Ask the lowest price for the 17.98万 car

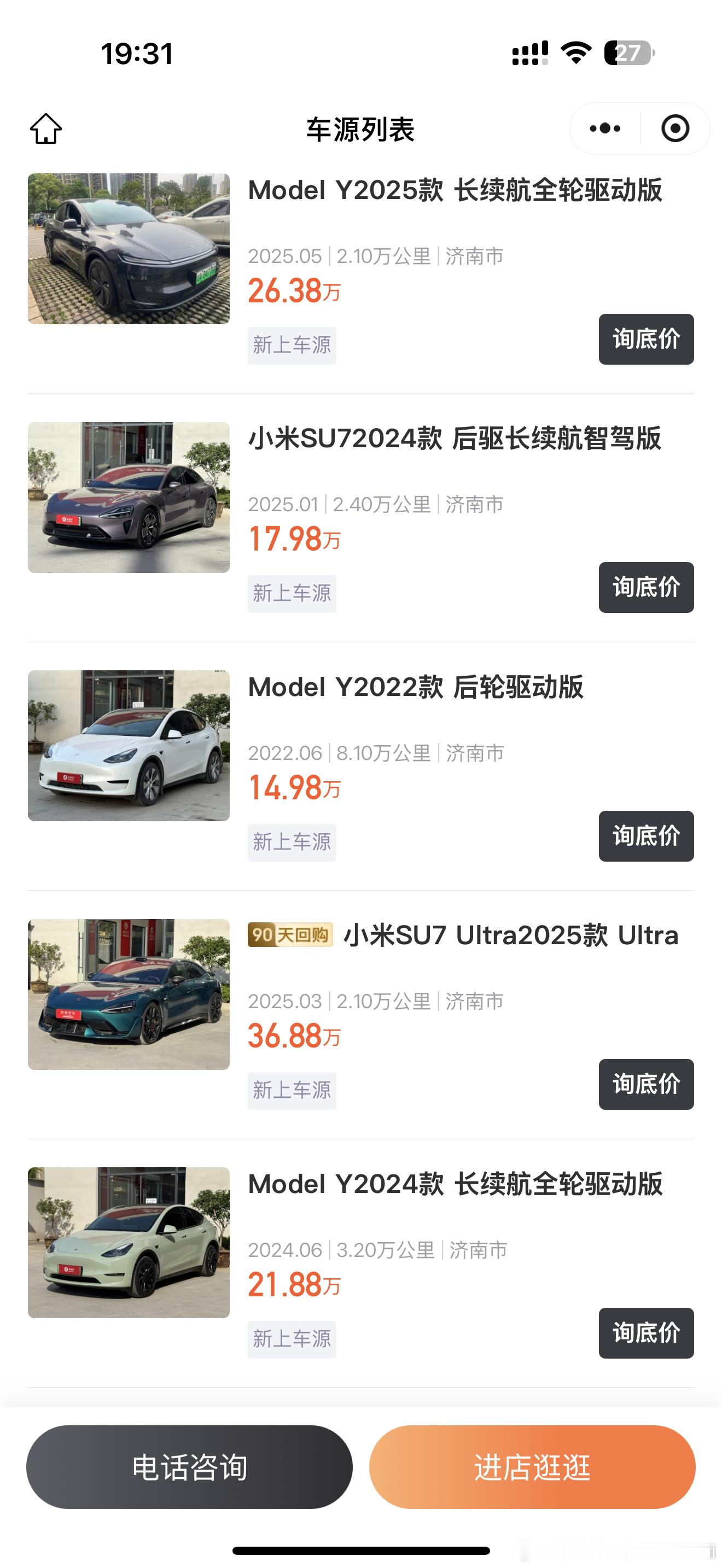[646, 587]
